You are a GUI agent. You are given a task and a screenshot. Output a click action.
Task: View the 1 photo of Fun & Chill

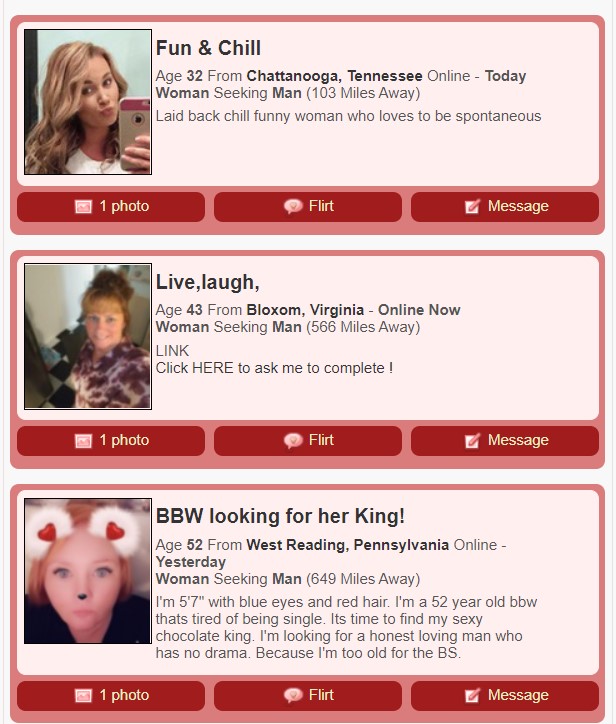[x=111, y=207]
